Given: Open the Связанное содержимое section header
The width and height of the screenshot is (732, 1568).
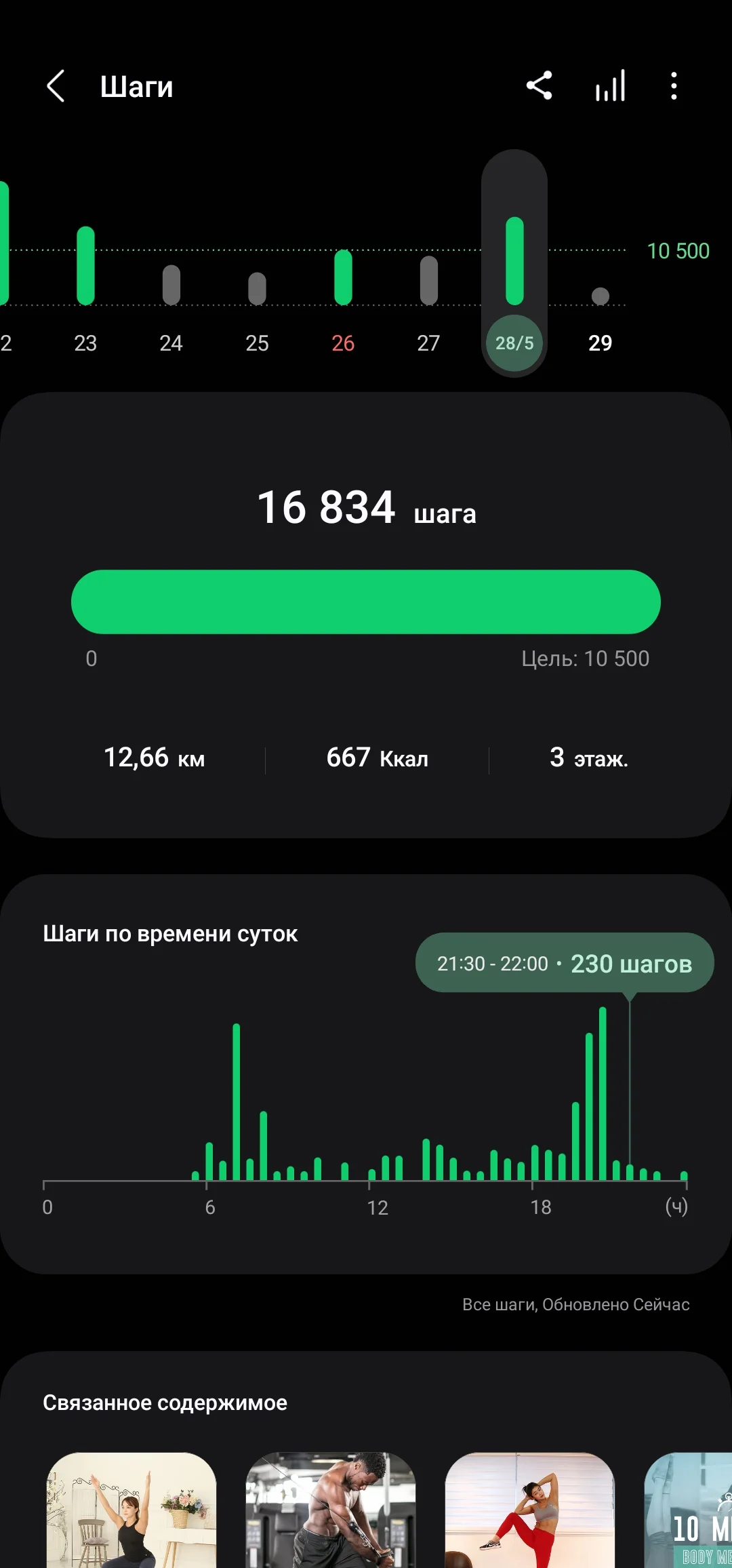Looking at the screenshot, I should click(165, 1403).
